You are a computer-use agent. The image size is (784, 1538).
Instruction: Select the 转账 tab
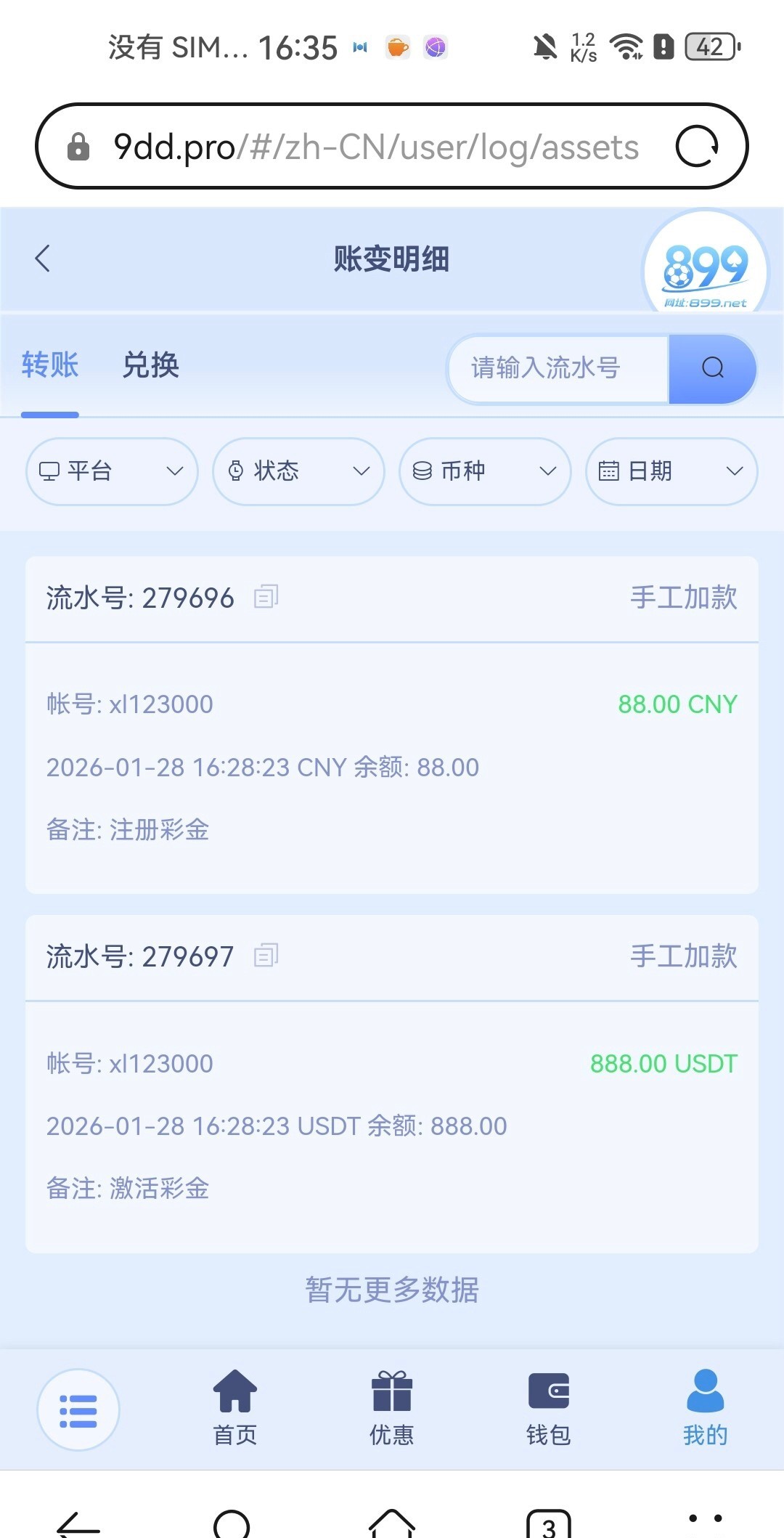click(x=50, y=365)
